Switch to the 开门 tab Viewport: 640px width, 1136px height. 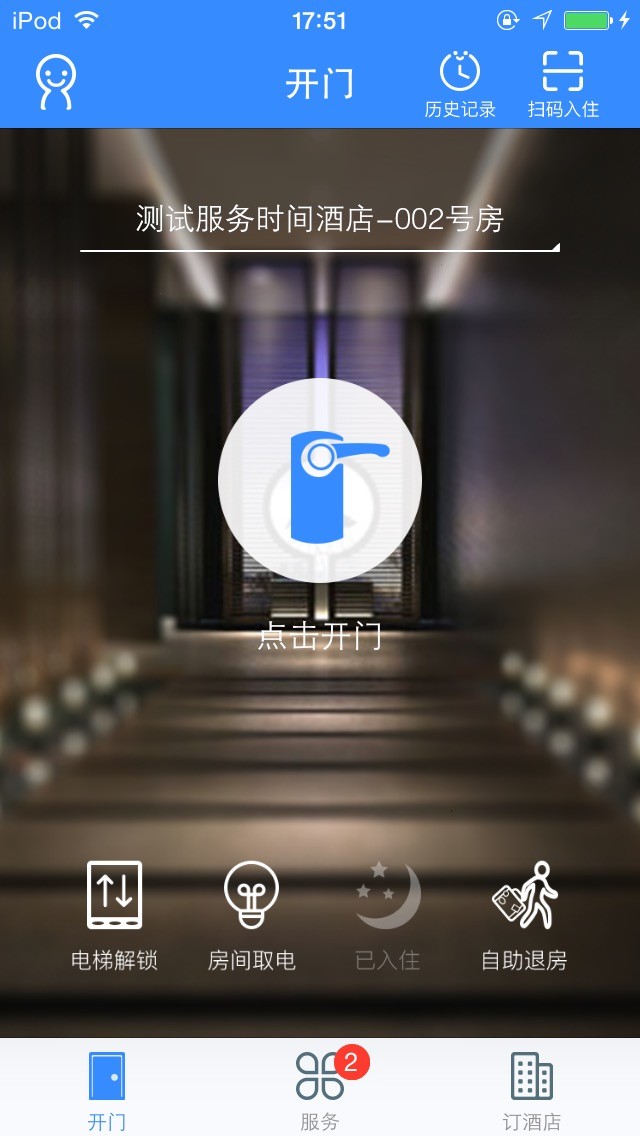point(107,1089)
